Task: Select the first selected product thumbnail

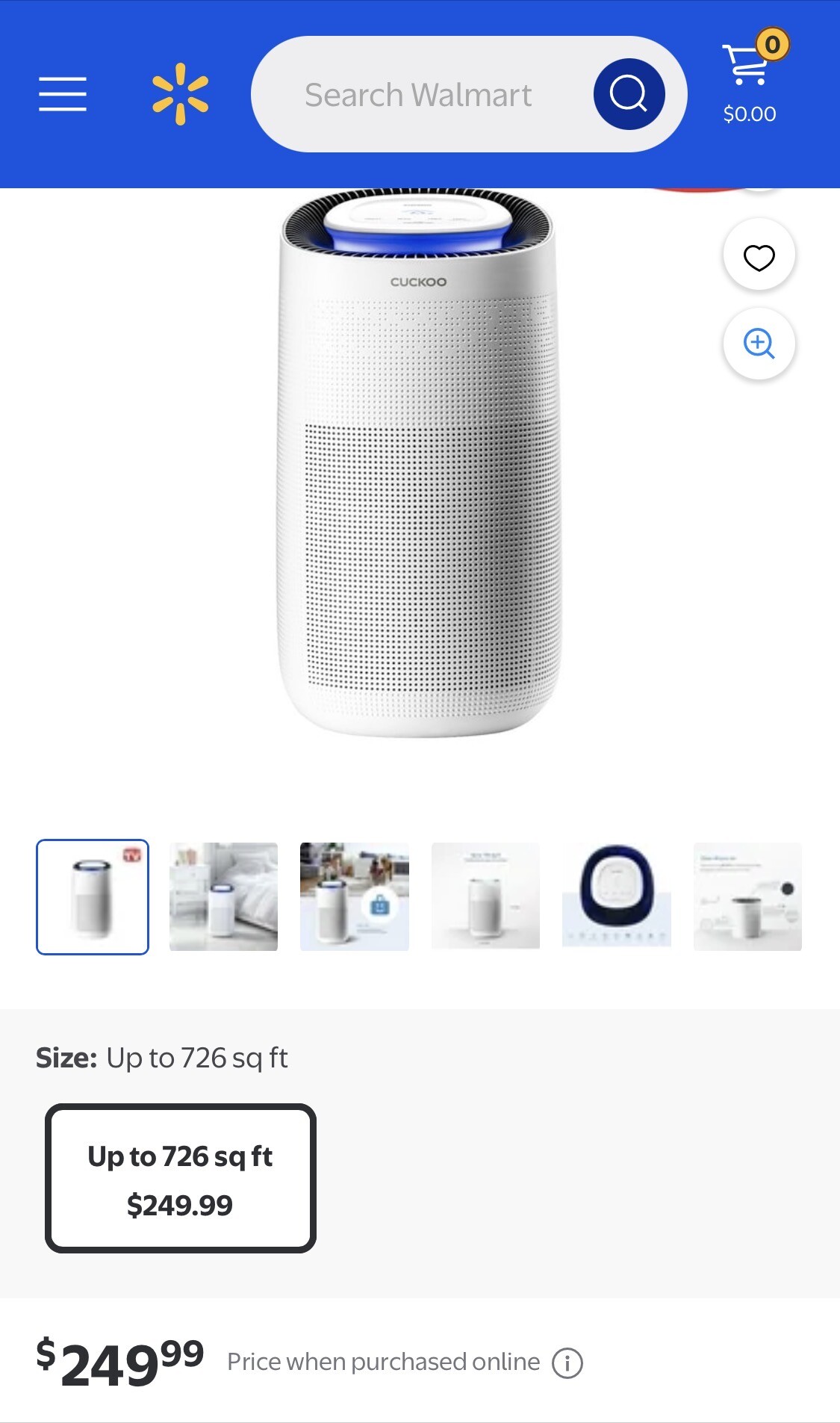Action: 93,896
